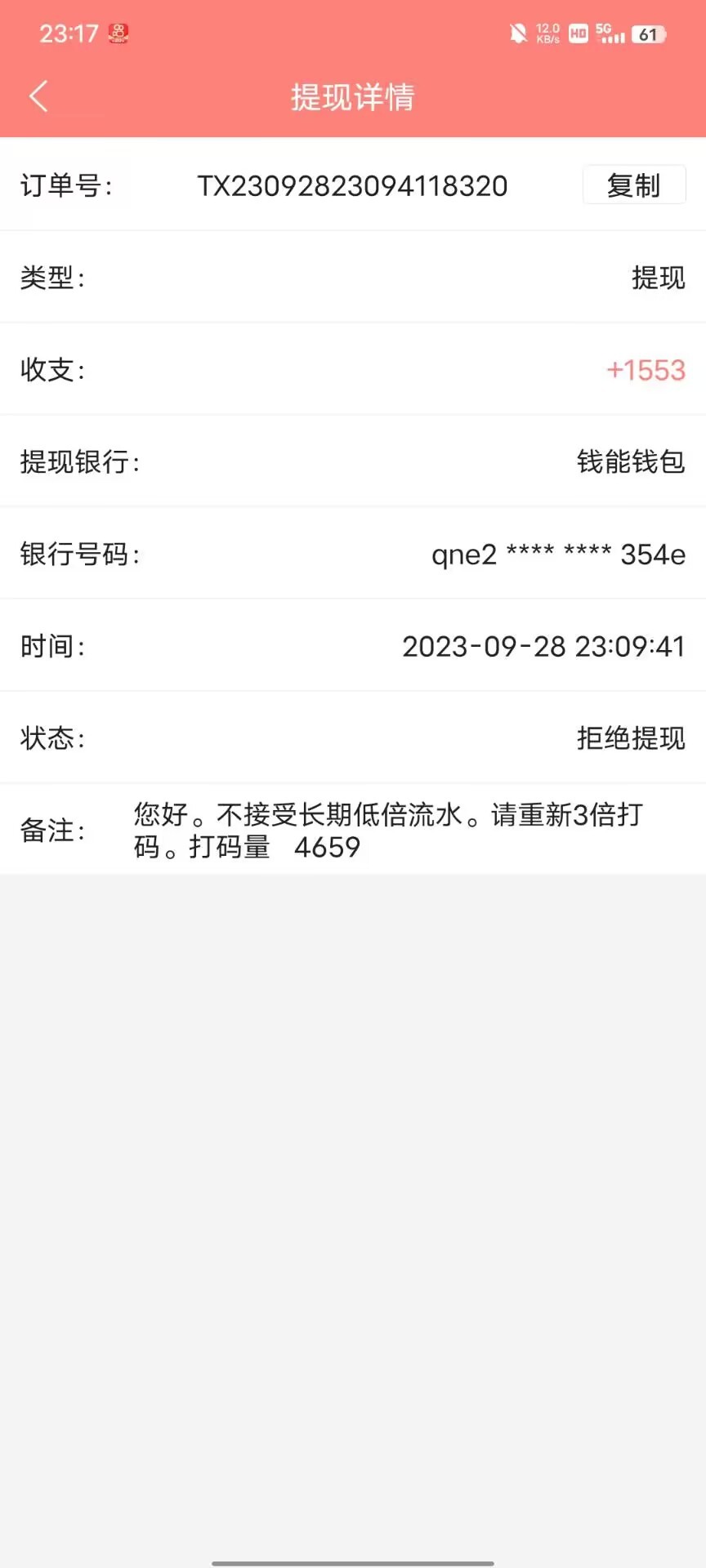Tap the order number TX23092823094118320
706x1568 pixels.
pyautogui.click(x=351, y=186)
